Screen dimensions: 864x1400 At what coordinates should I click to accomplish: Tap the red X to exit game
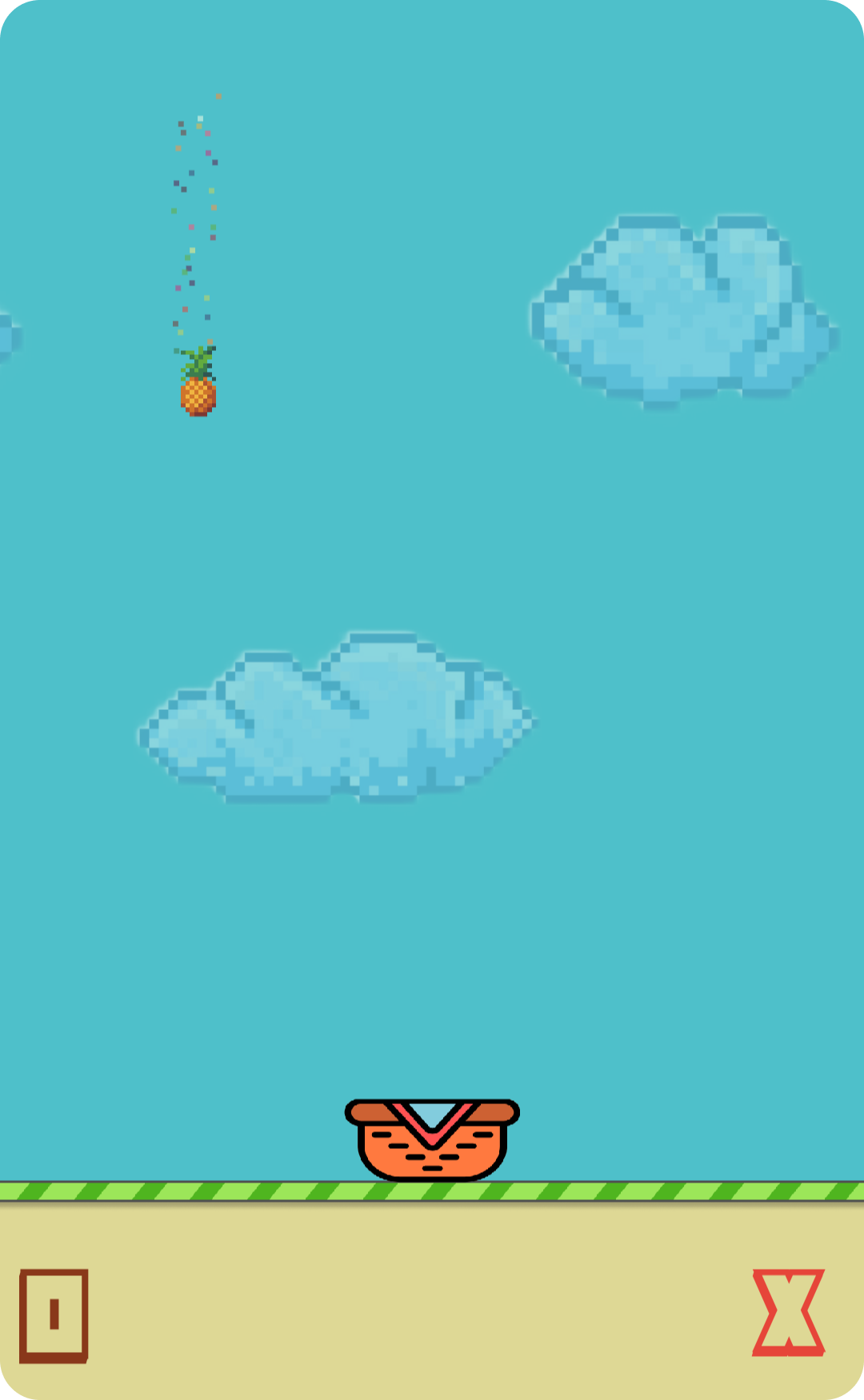788,1312
